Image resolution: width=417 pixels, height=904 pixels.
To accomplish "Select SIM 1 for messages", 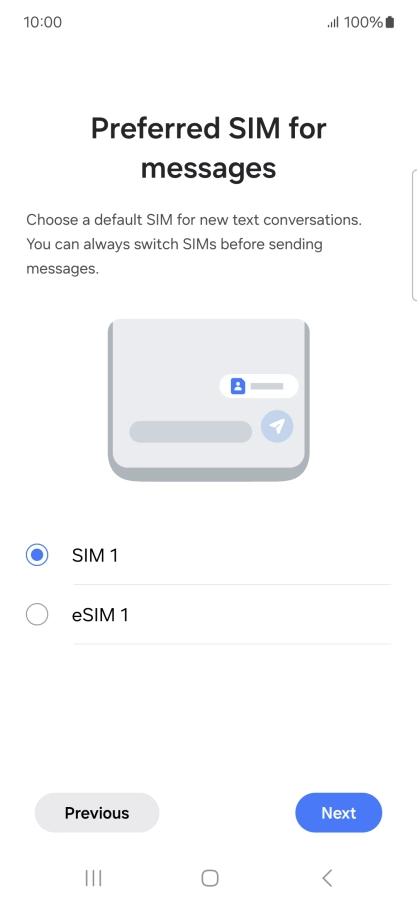I will pyautogui.click(x=208, y=555).
